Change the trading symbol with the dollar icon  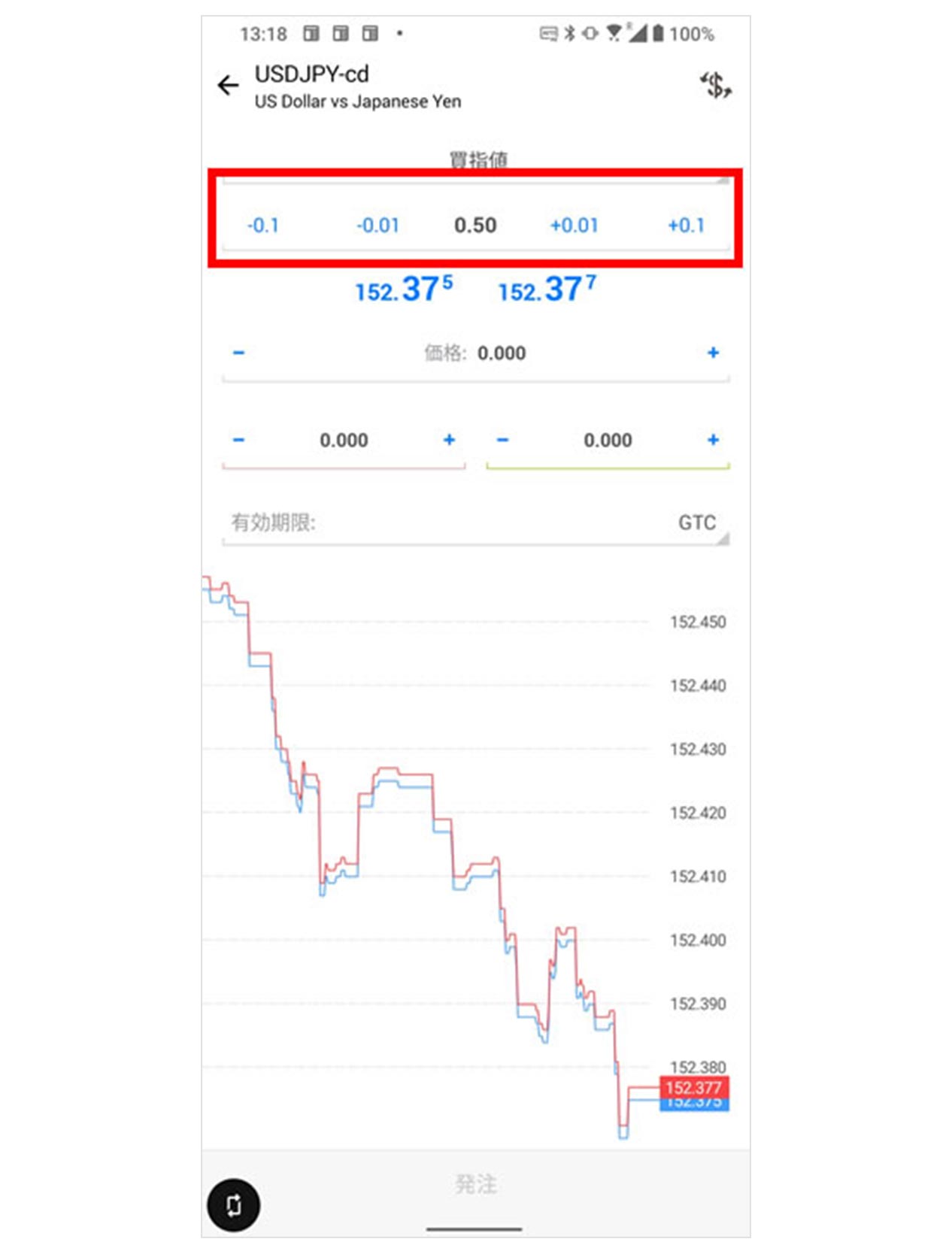coord(715,85)
